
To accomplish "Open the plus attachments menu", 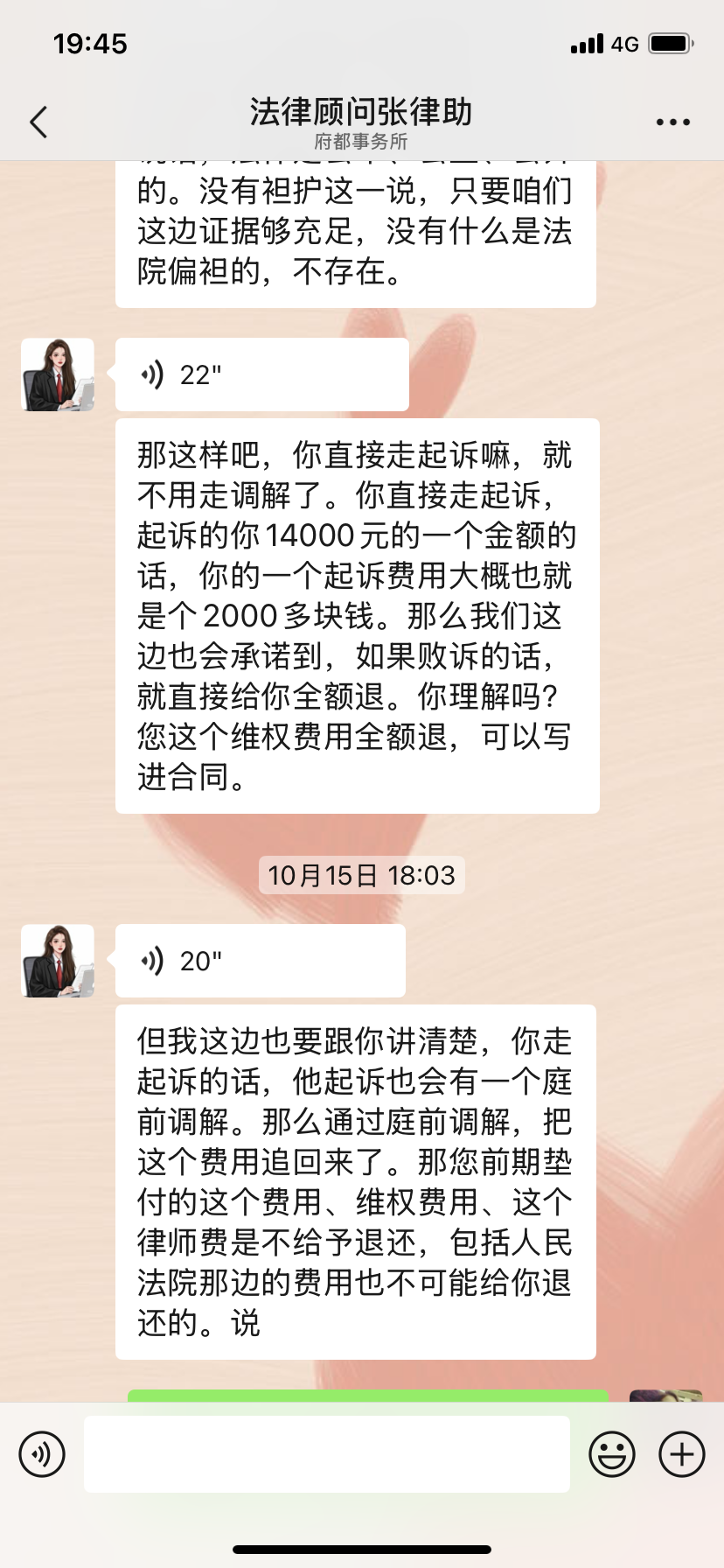I will (x=681, y=1454).
